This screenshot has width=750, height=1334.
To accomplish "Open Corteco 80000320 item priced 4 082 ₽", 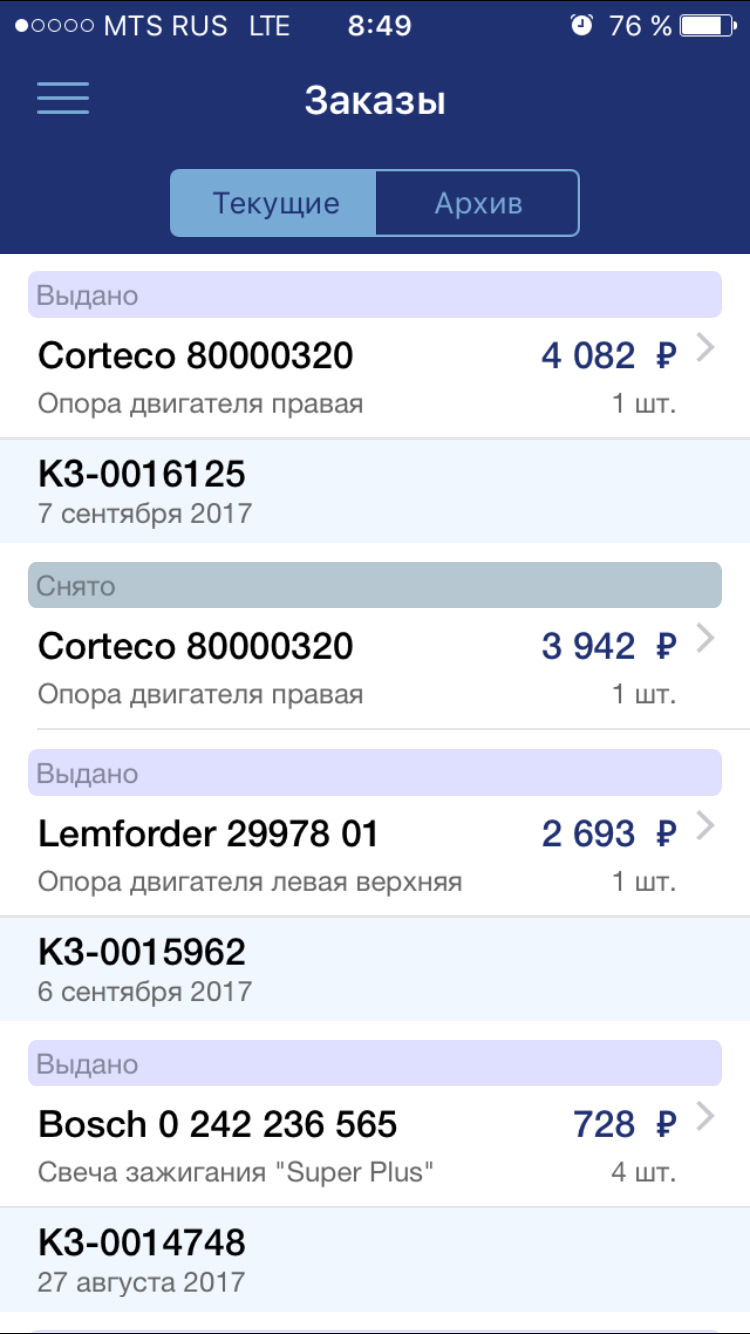I will [x=375, y=377].
